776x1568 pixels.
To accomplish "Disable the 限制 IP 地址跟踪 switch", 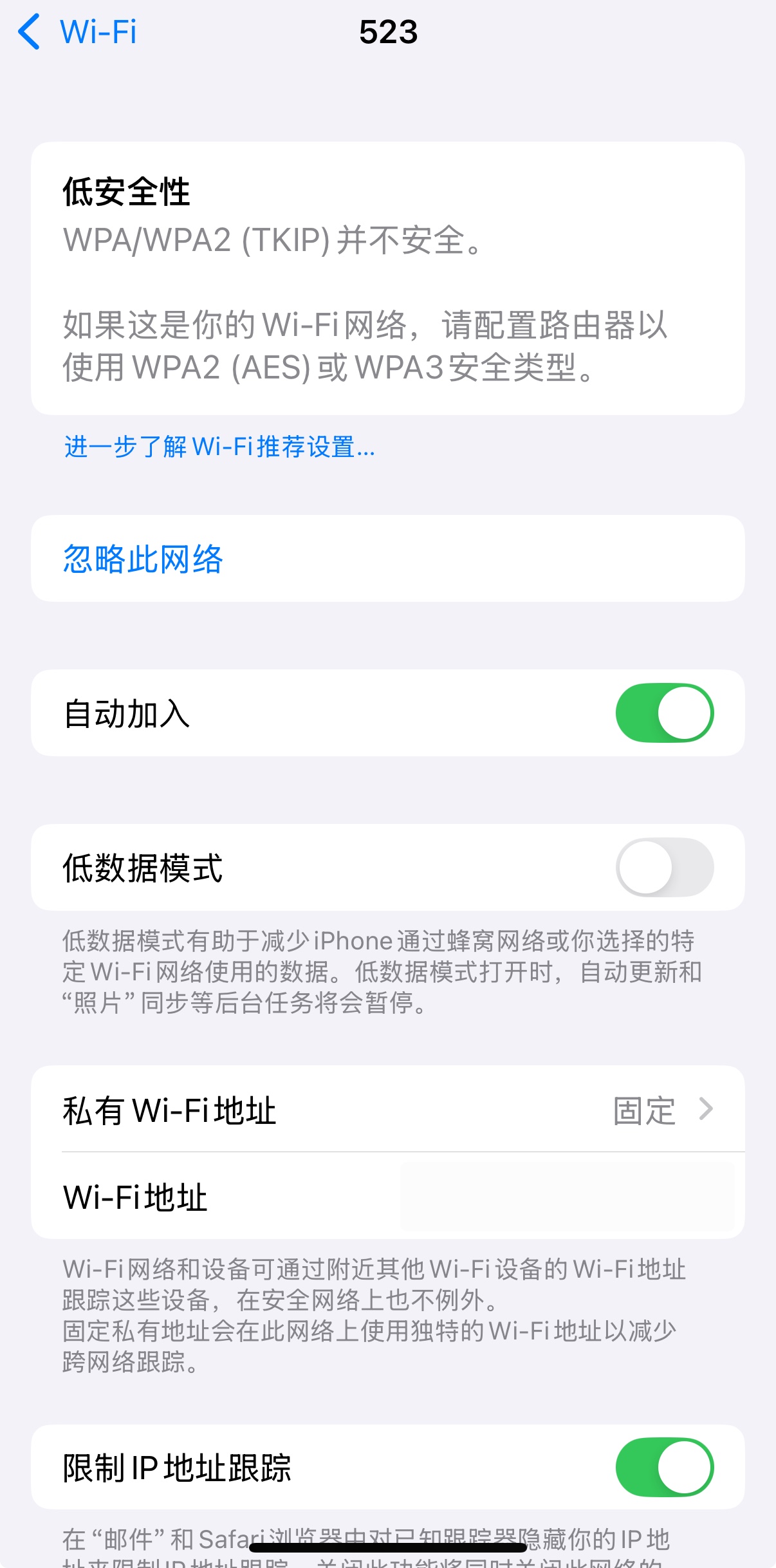I will 664,1468.
